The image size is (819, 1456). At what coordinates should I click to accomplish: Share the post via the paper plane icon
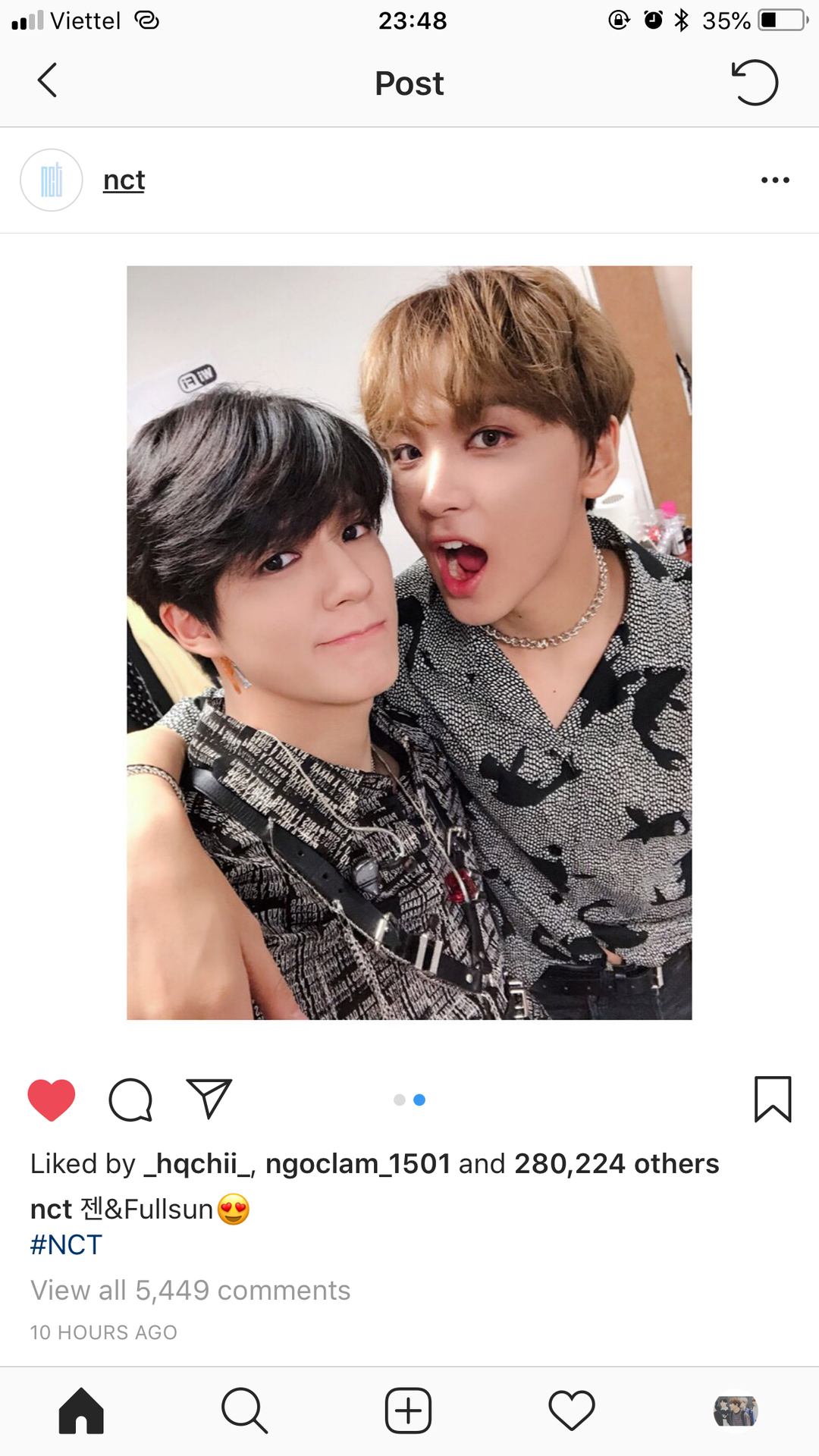tap(209, 1100)
